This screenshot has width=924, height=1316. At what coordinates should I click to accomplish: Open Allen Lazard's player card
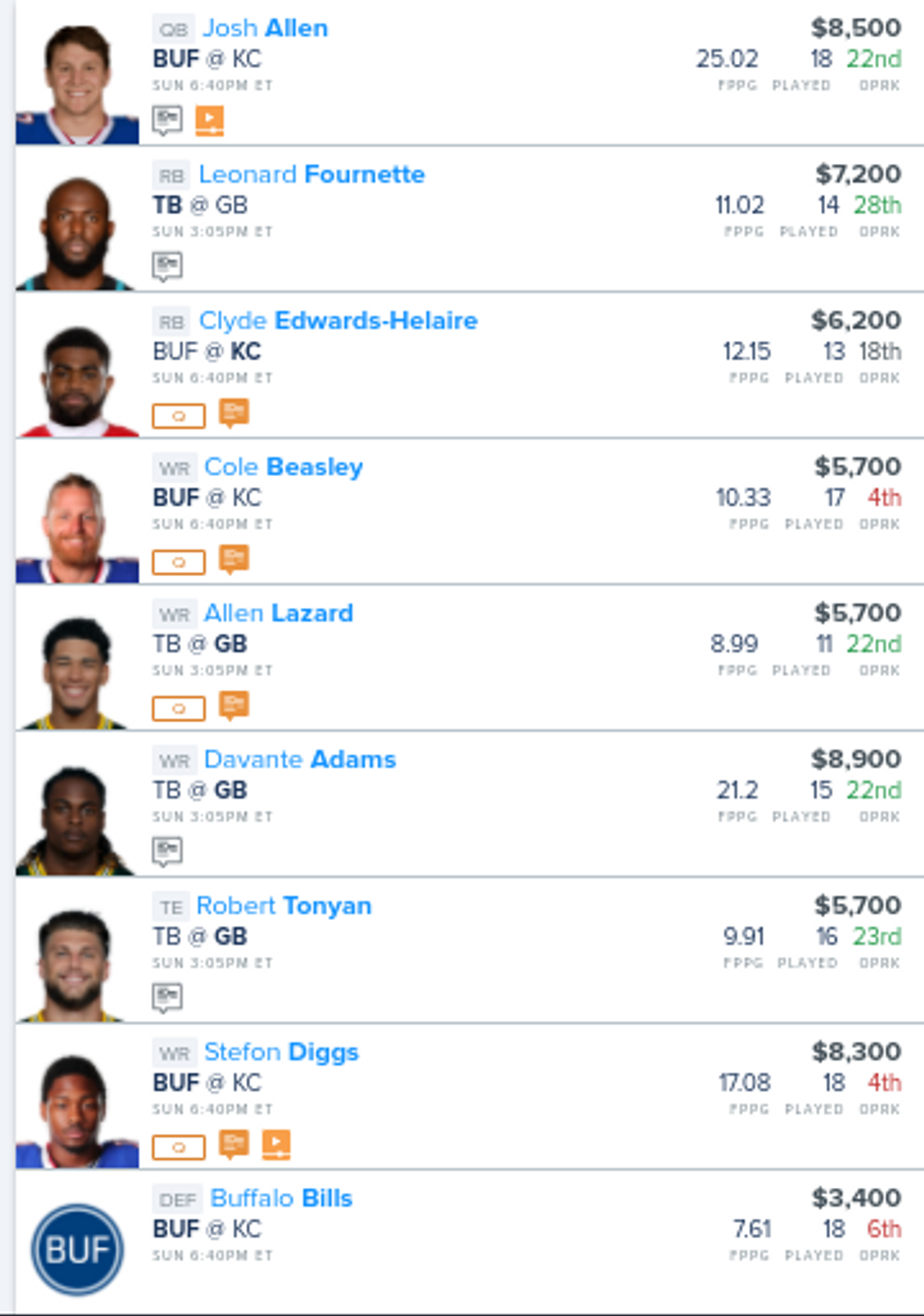coord(278,613)
